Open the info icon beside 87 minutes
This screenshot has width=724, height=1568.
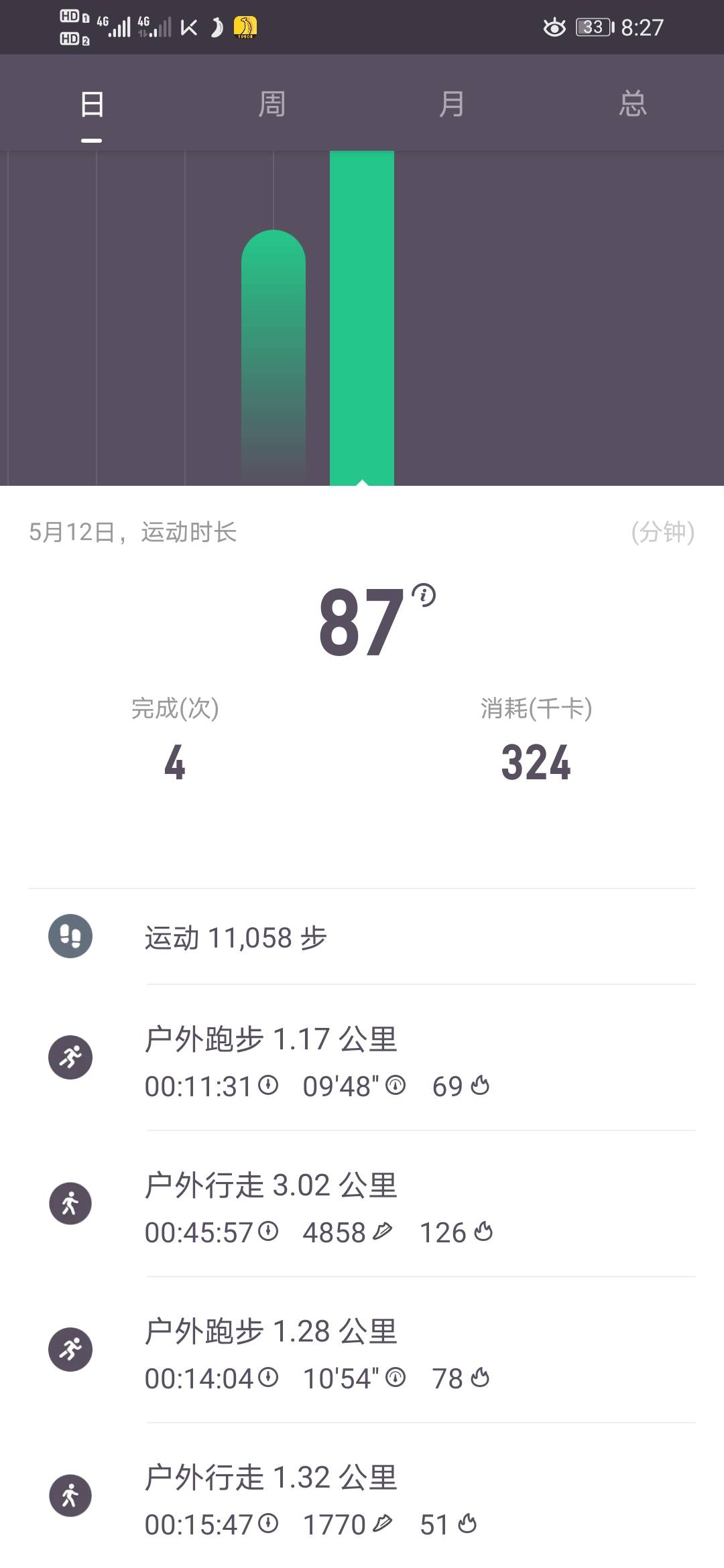(x=424, y=594)
